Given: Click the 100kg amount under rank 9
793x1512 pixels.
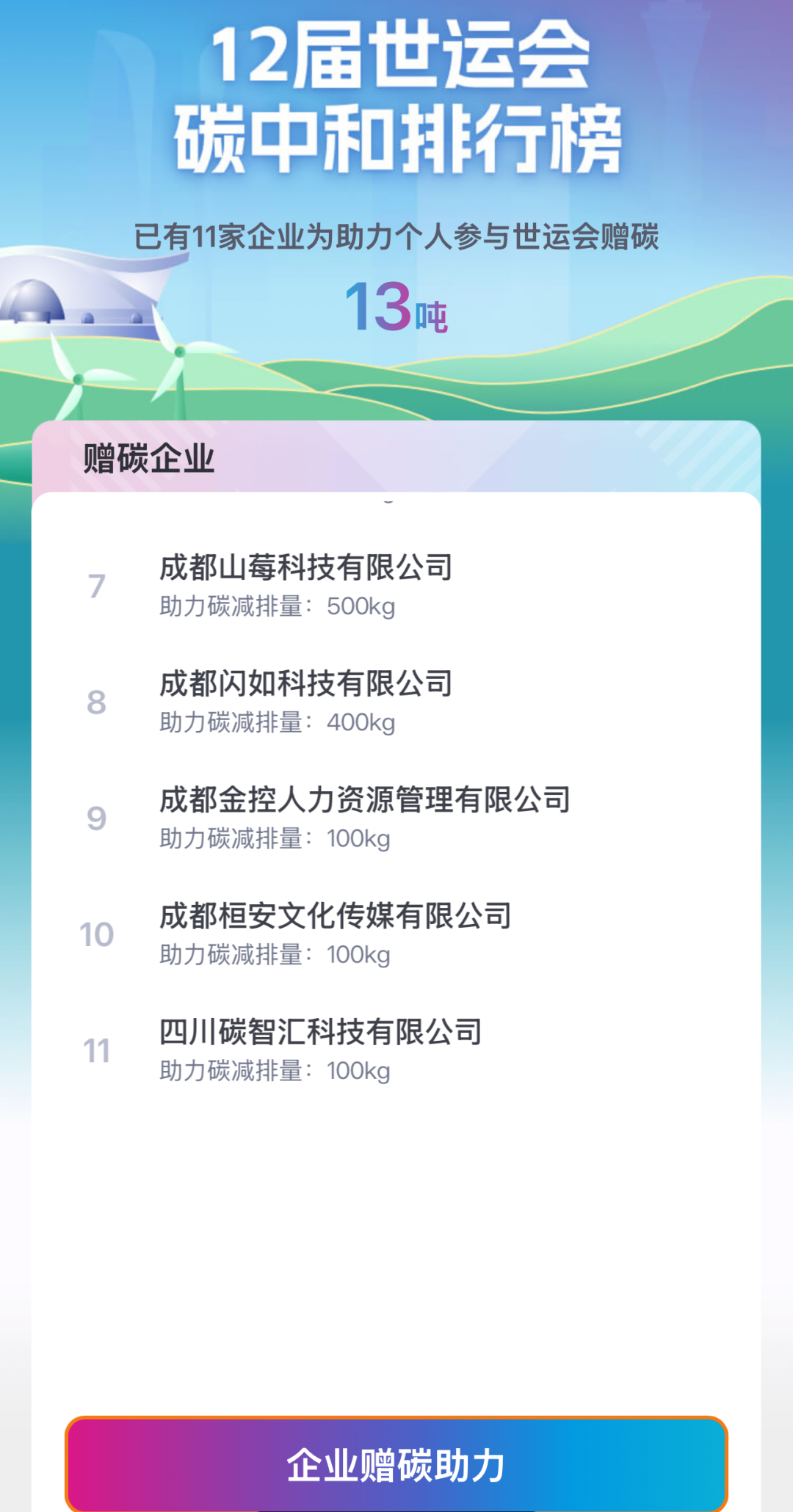Looking at the screenshot, I should pyautogui.click(x=359, y=838).
